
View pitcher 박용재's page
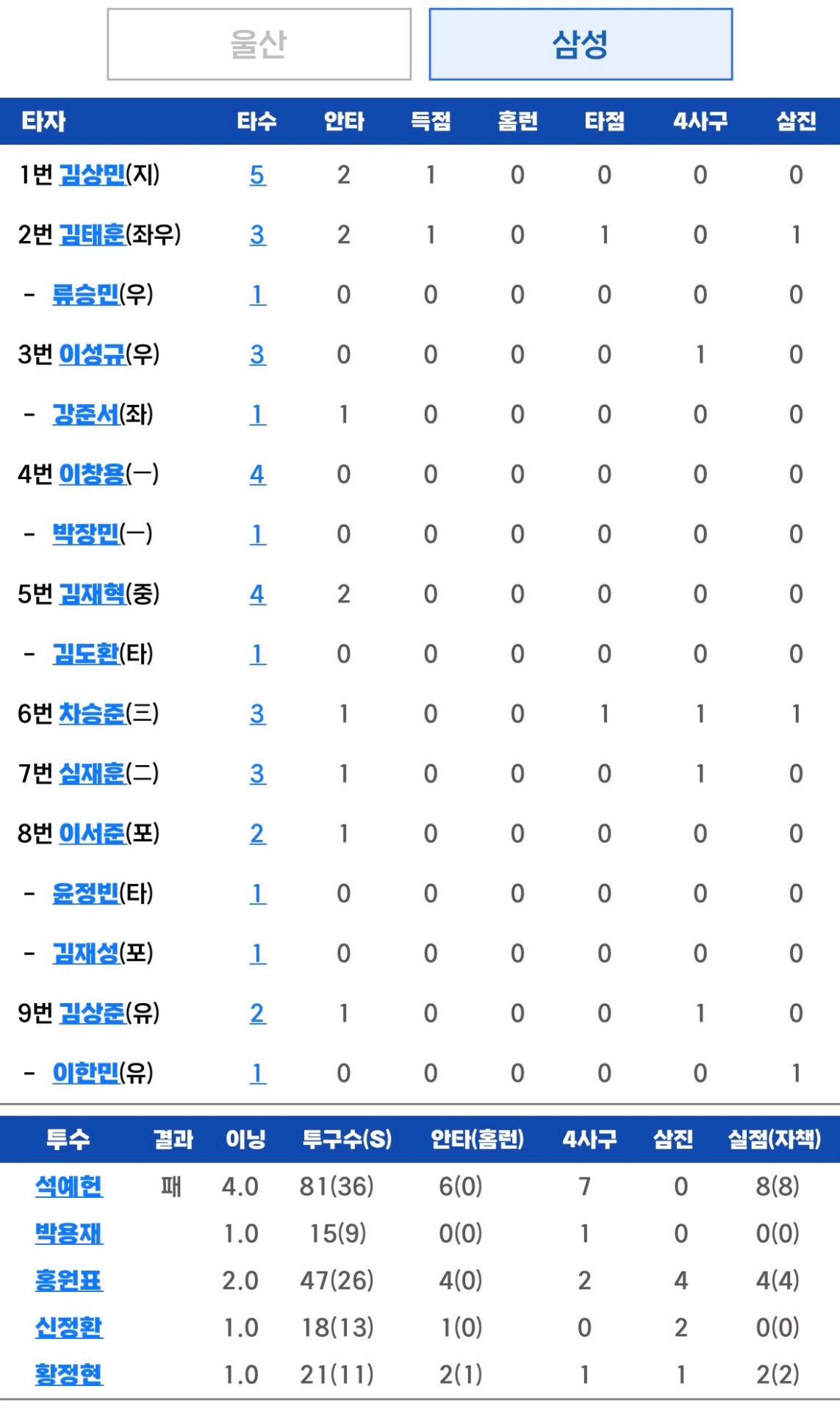pyautogui.click(x=69, y=1233)
